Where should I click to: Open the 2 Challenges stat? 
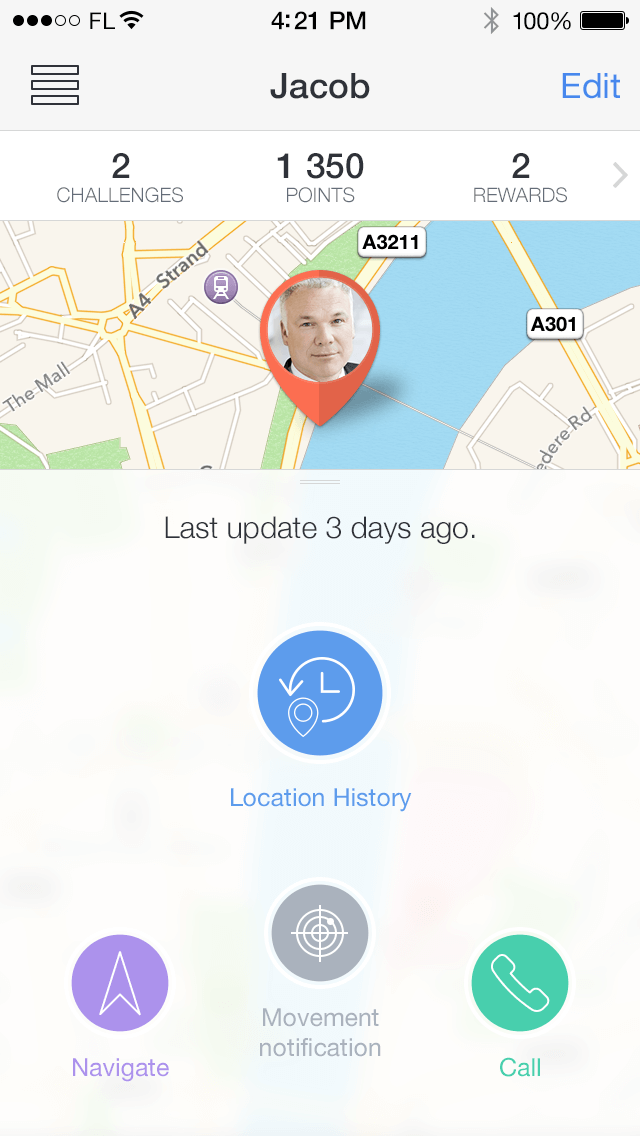(x=120, y=176)
